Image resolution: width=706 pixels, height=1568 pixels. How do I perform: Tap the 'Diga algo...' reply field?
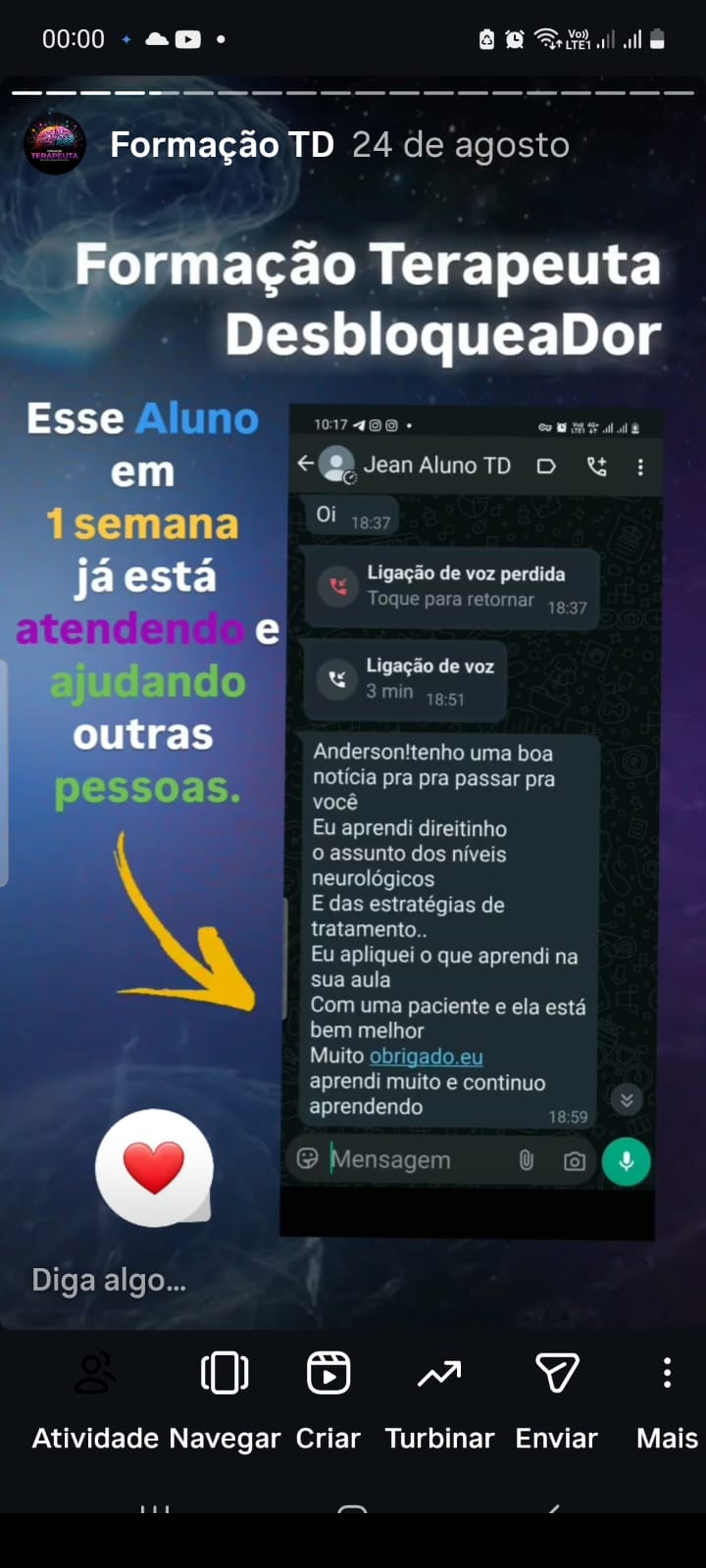tap(108, 1279)
